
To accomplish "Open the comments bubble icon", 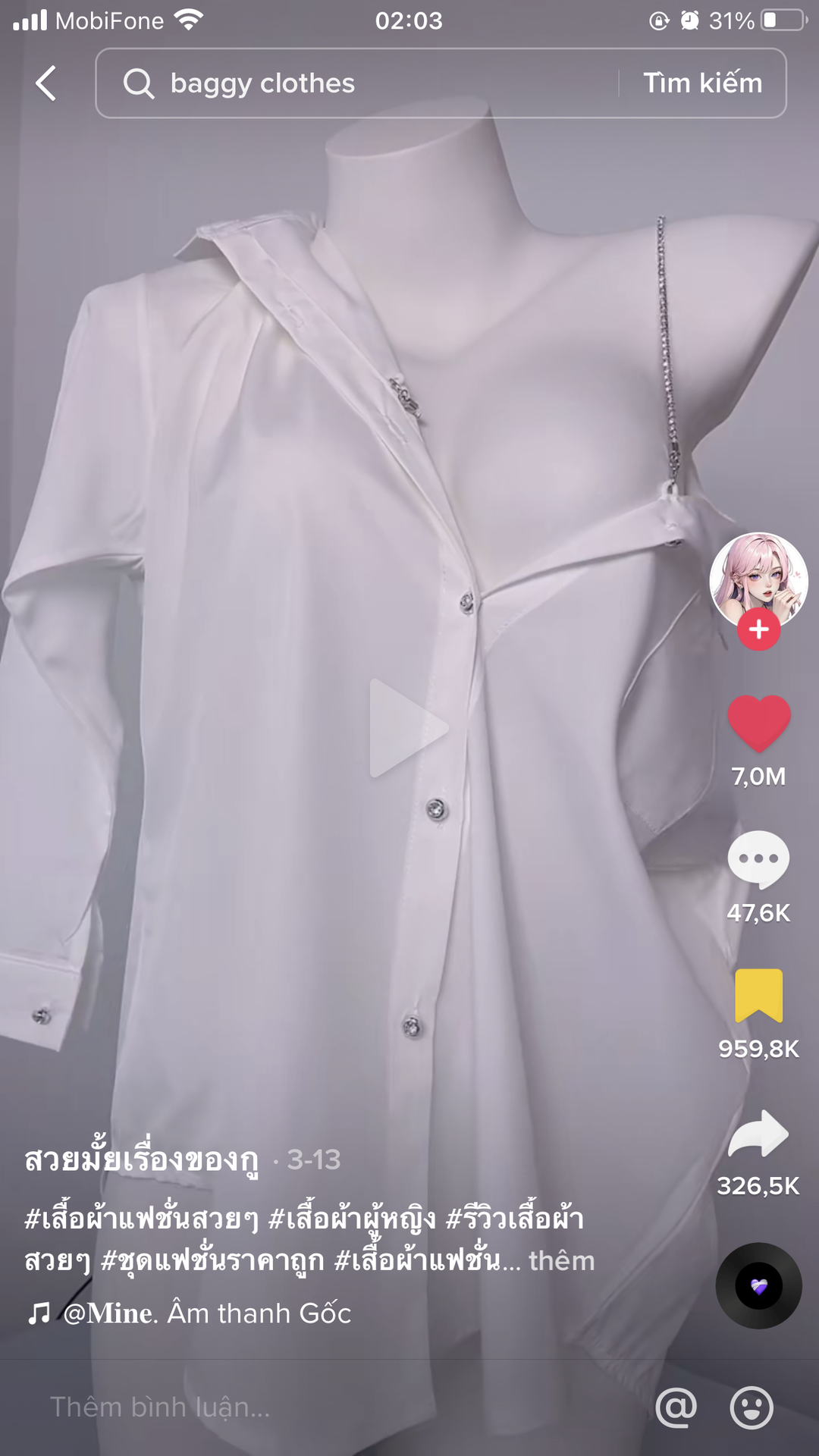I will click(x=758, y=859).
